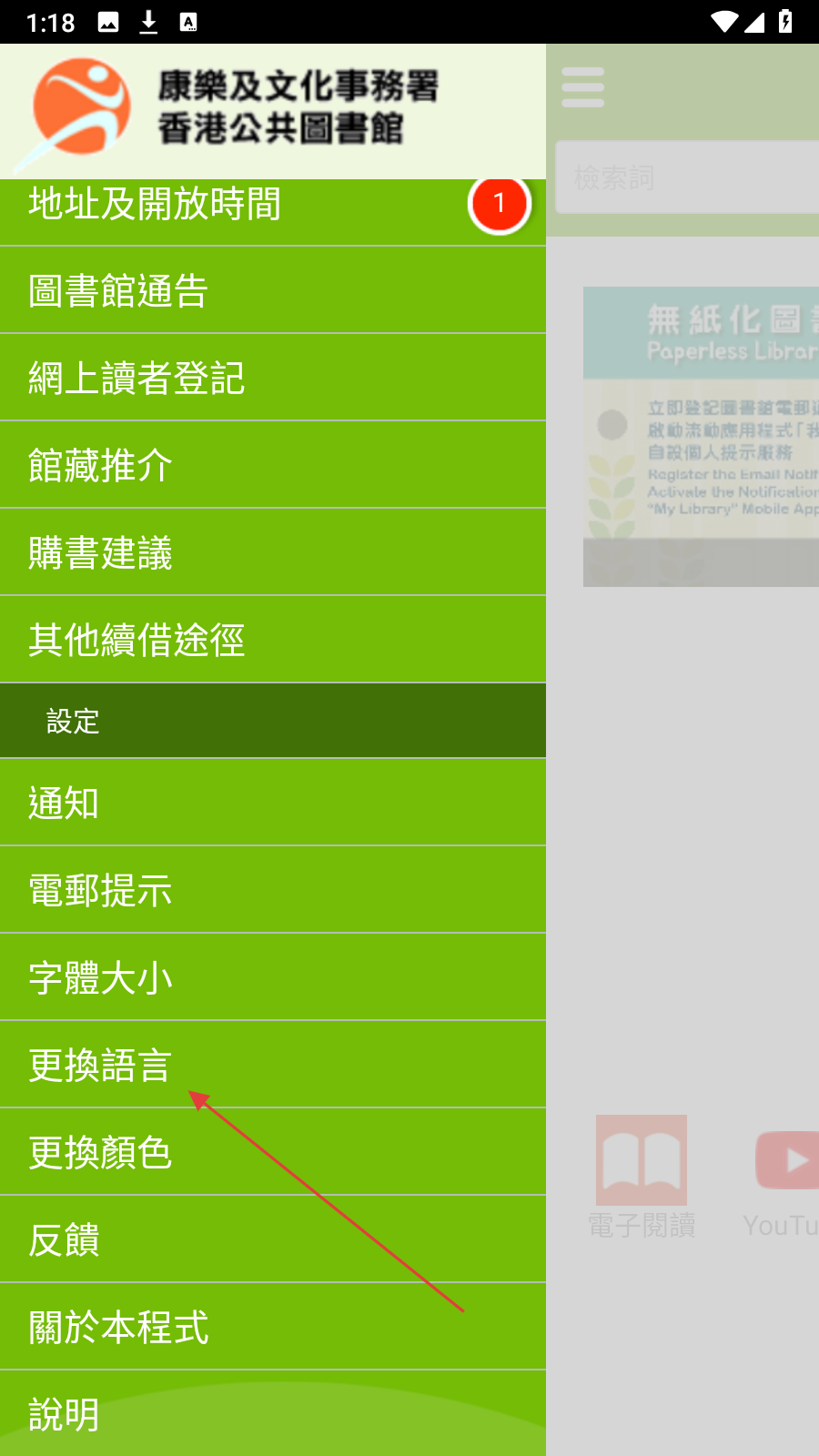The width and height of the screenshot is (819, 1456).
Task: Change 字體大小 font size
Action: click(x=273, y=977)
